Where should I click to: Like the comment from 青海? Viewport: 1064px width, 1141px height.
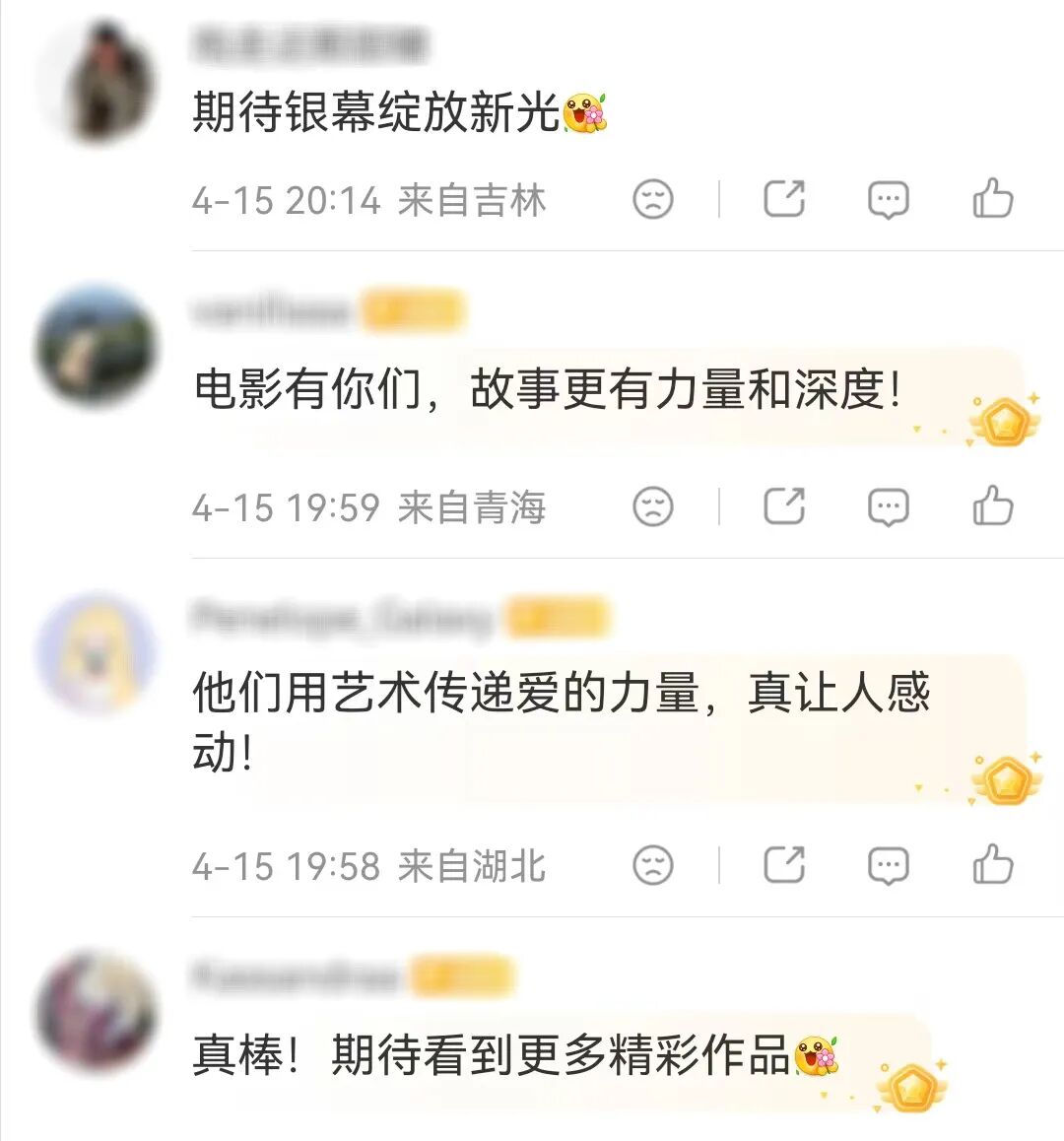click(x=992, y=506)
